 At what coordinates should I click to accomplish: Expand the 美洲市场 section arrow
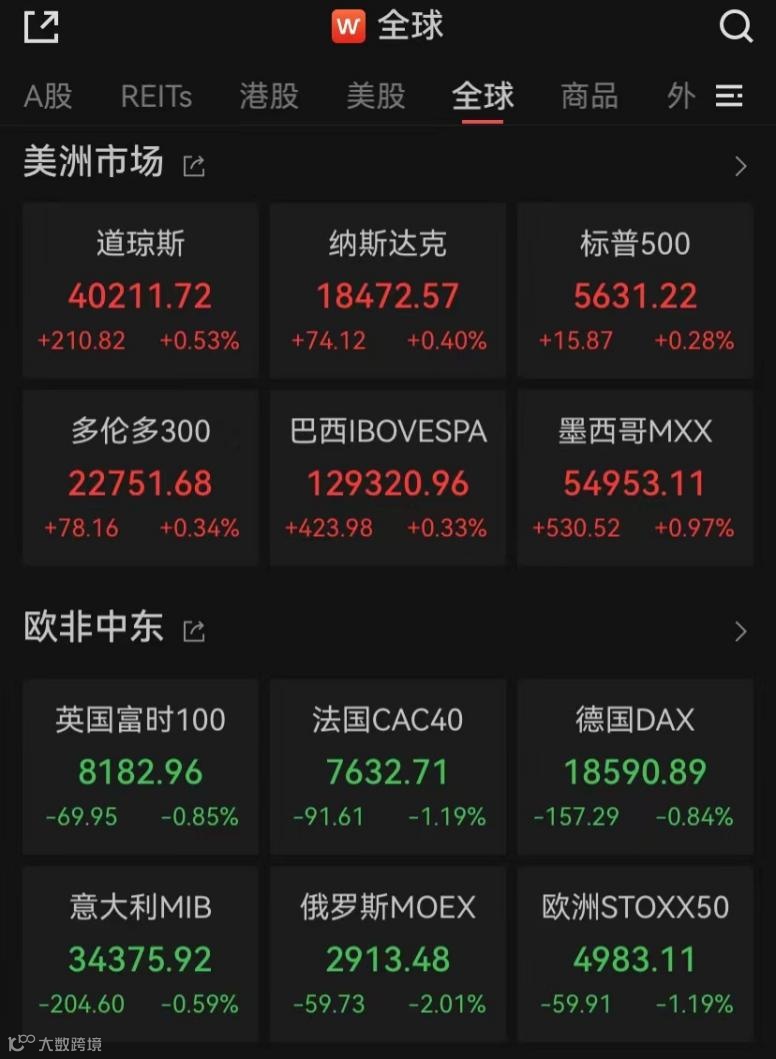[740, 166]
